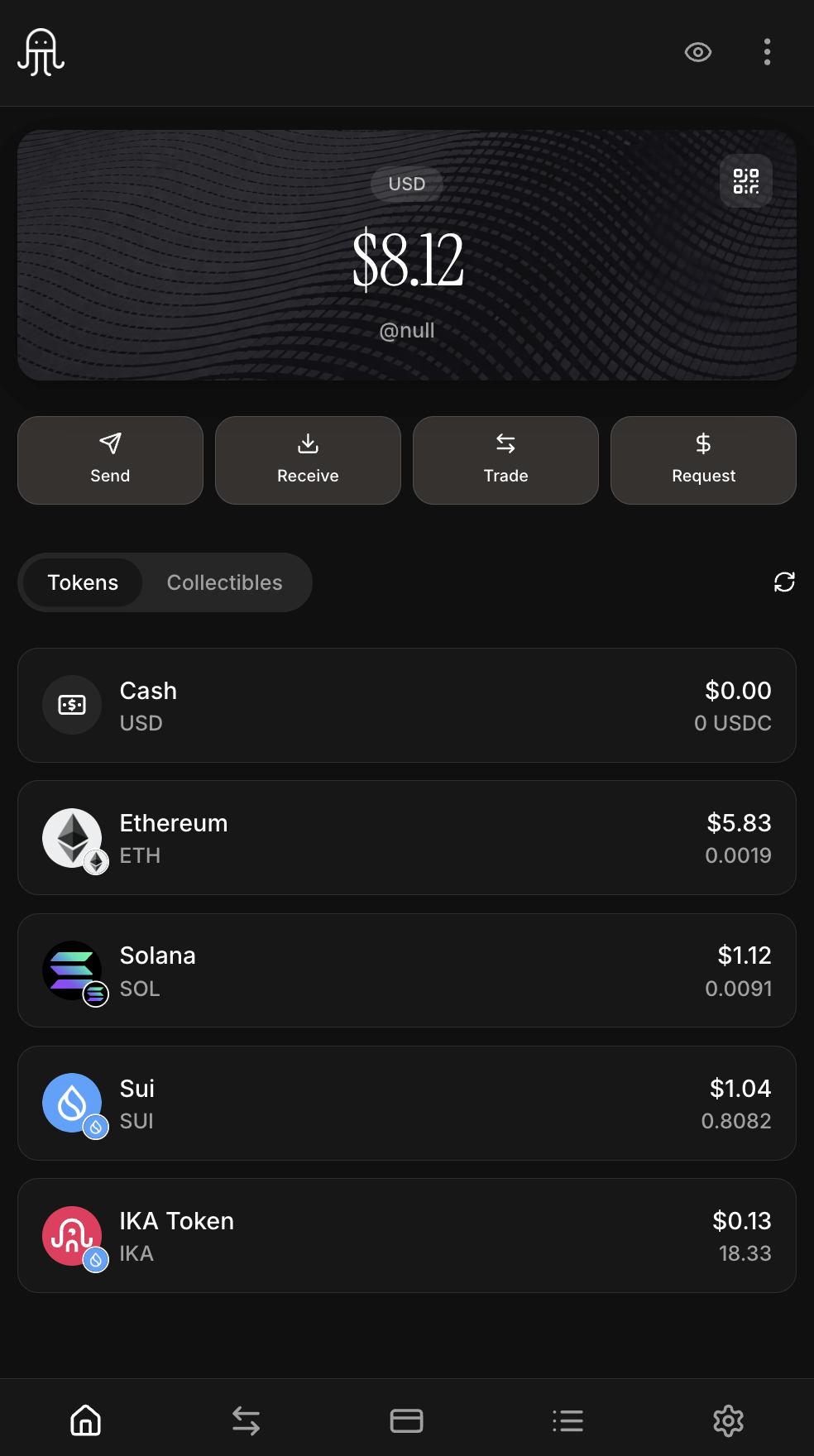This screenshot has width=814, height=1456.
Task: Open the card tab in the bottom bar
Action: pyautogui.click(x=406, y=1420)
